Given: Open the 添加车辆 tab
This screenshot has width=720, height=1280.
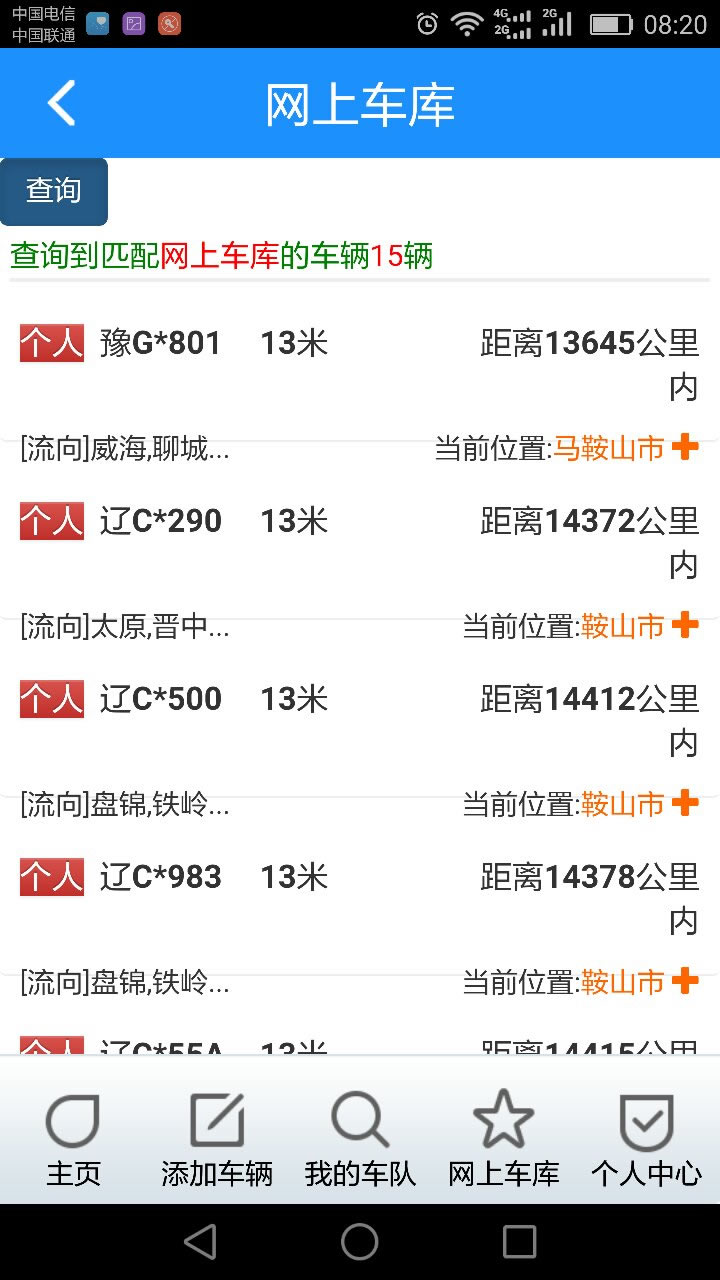Looking at the screenshot, I should pyautogui.click(x=217, y=1139).
